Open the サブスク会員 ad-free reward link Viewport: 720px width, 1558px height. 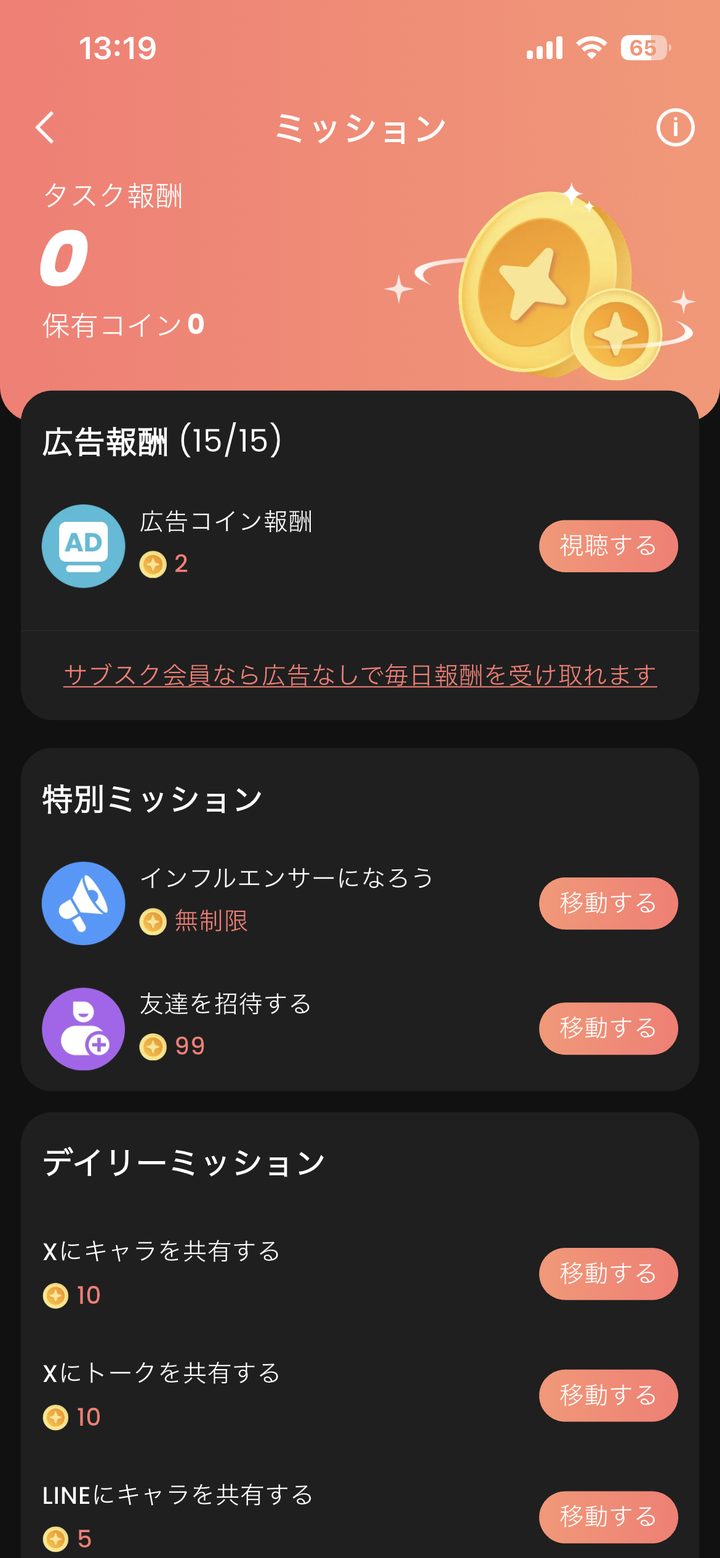pos(360,675)
